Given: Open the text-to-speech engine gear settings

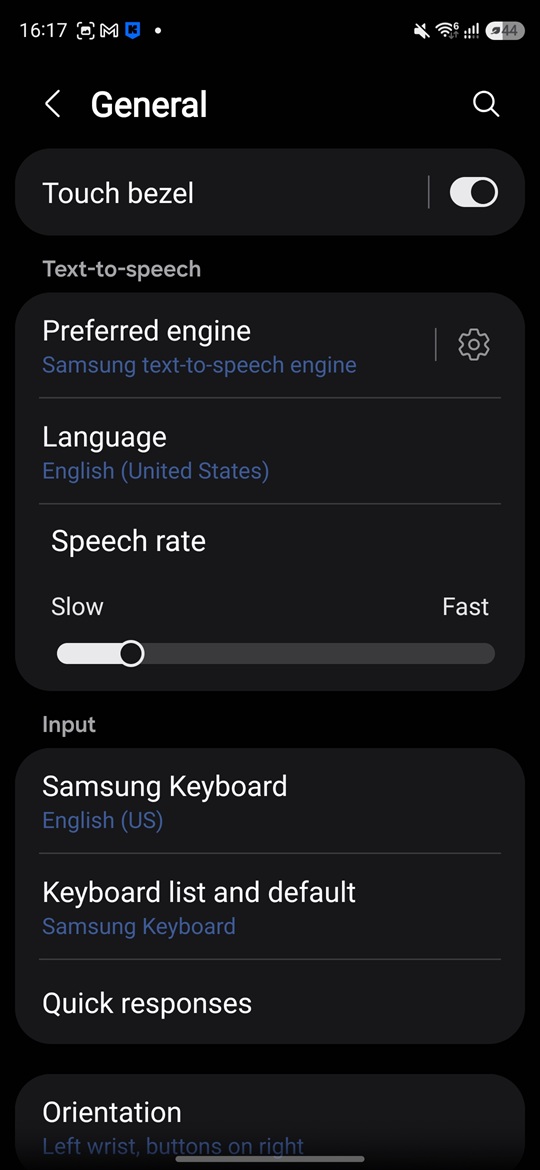Looking at the screenshot, I should click(x=474, y=345).
